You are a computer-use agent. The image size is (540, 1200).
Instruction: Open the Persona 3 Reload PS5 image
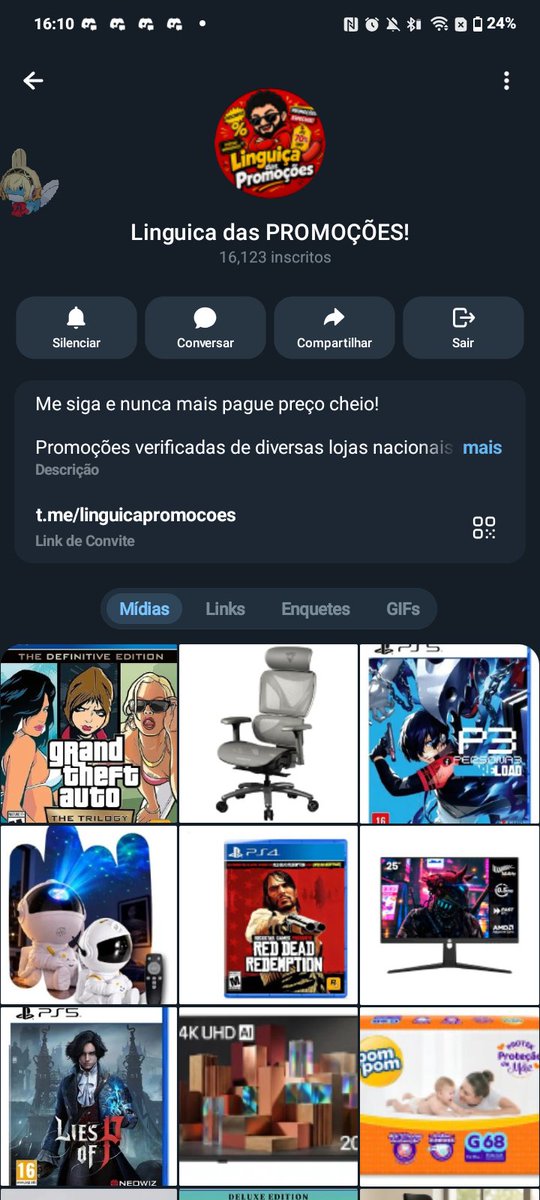tap(449, 734)
